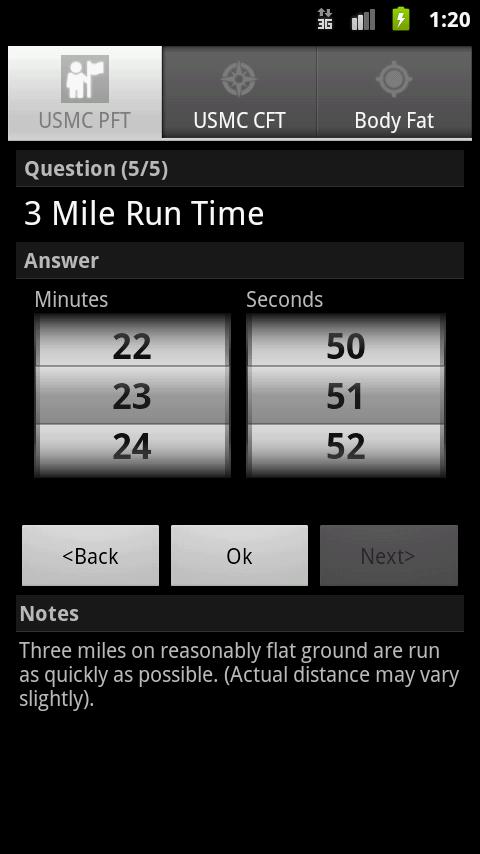Switch to the USMC CFT tab
This screenshot has height=854, width=480.
239,92
